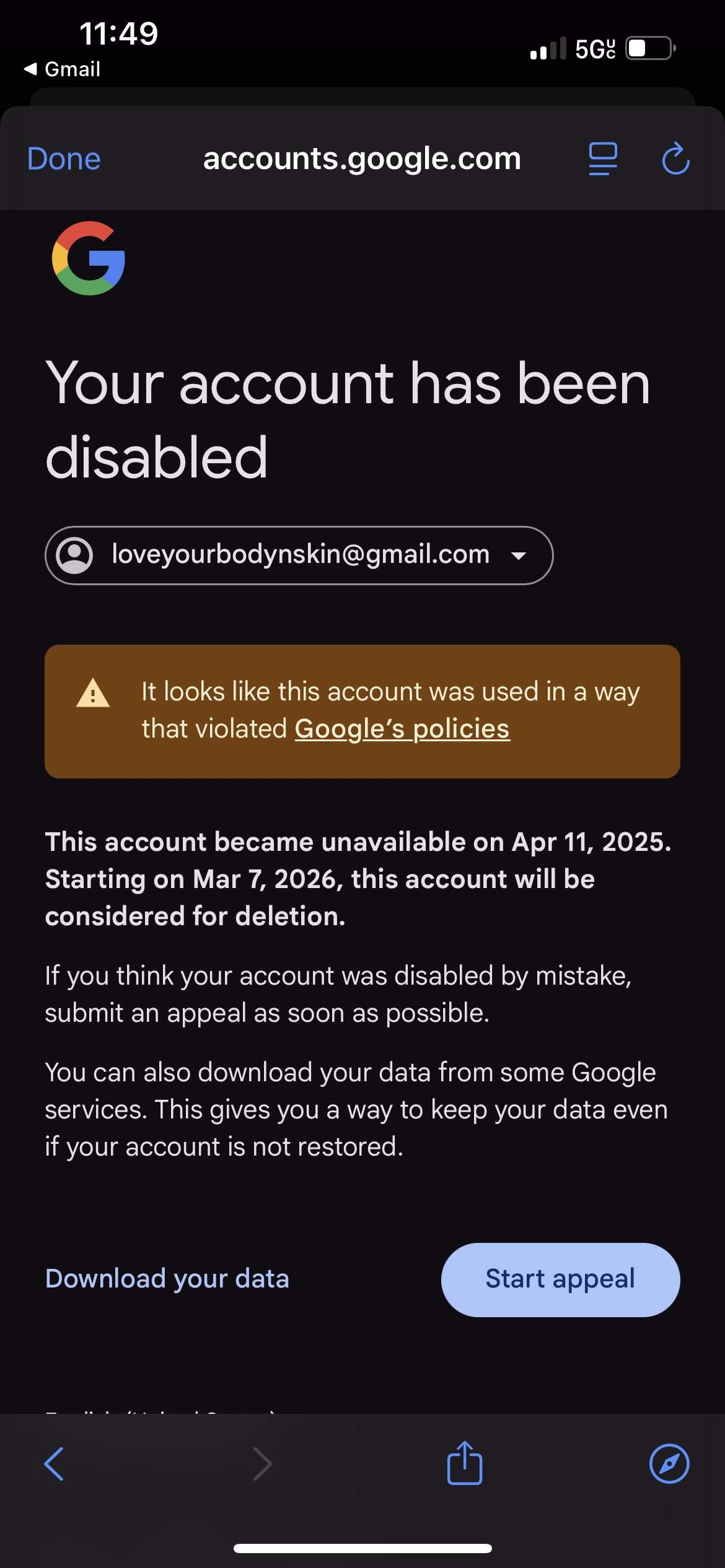Share this page

click(x=464, y=1464)
